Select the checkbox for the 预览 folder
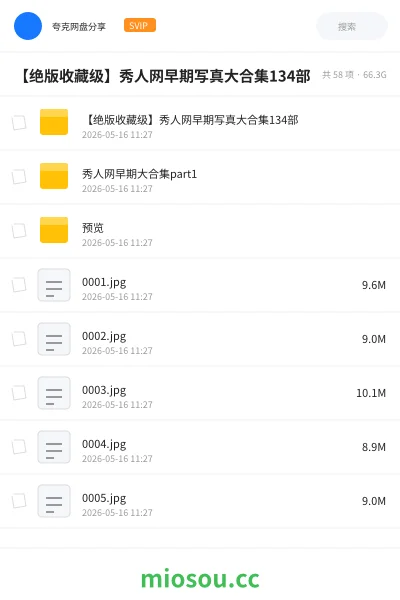The image size is (400, 600). [x=19, y=231]
